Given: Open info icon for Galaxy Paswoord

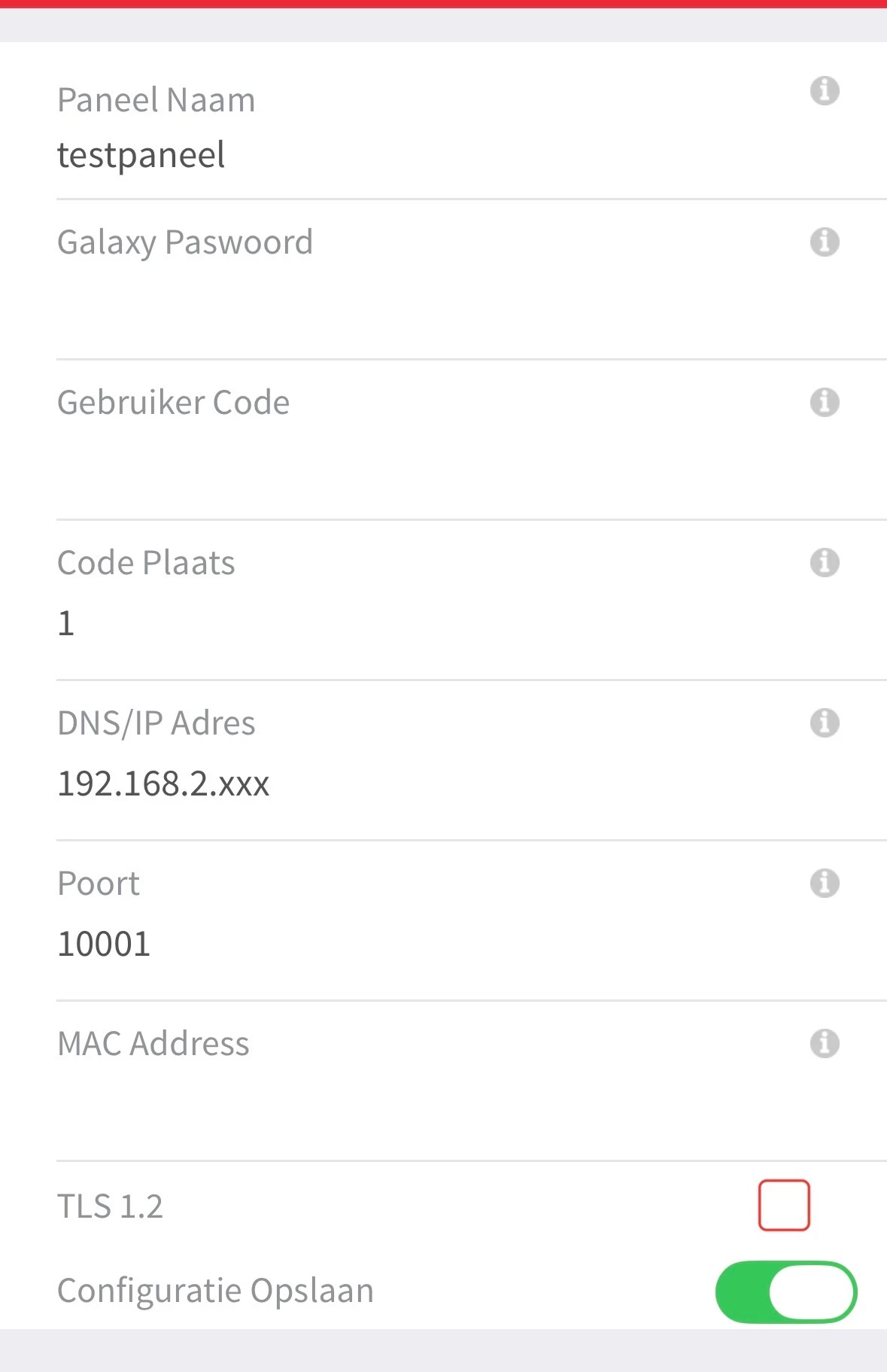Looking at the screenshot, I should point(825,242).
